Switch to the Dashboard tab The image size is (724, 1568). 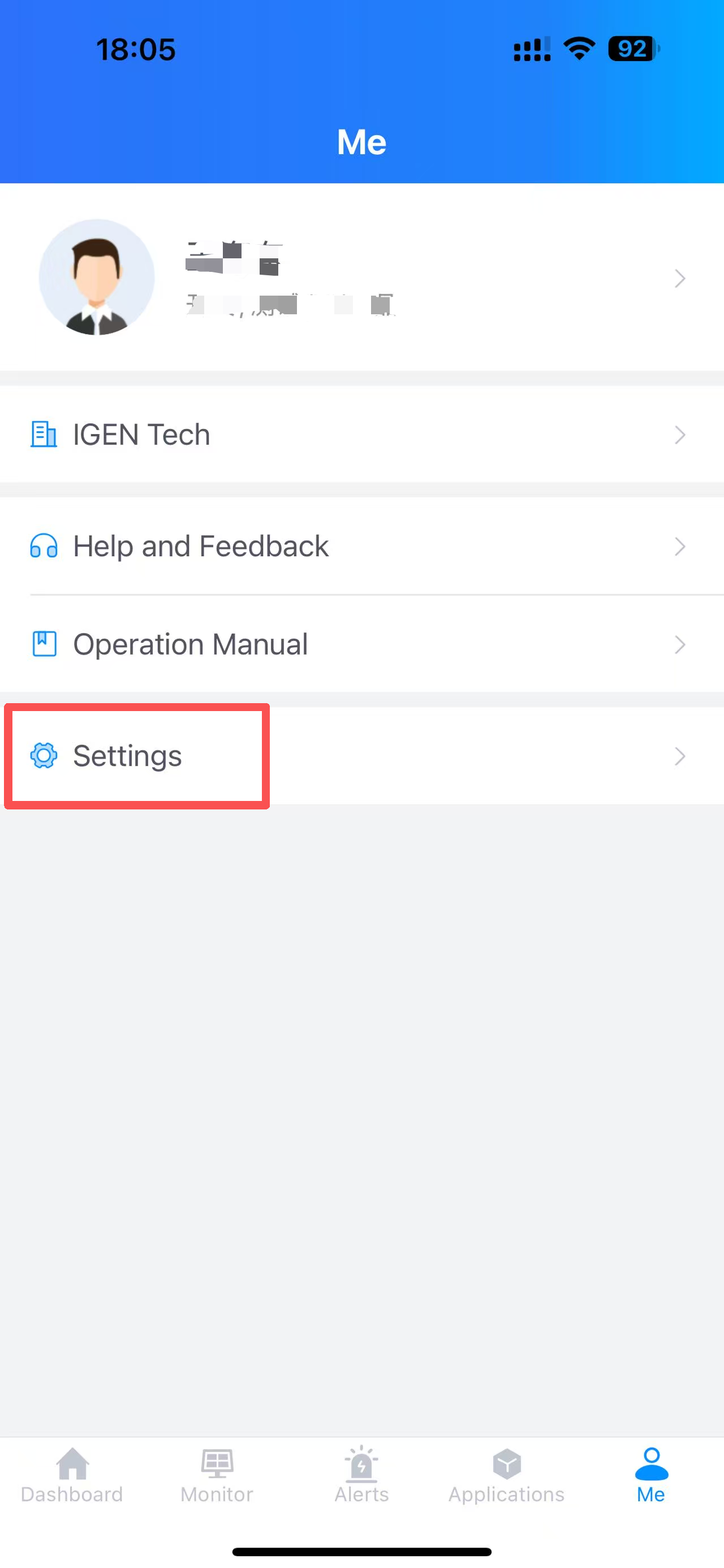tap(72, 1475)
